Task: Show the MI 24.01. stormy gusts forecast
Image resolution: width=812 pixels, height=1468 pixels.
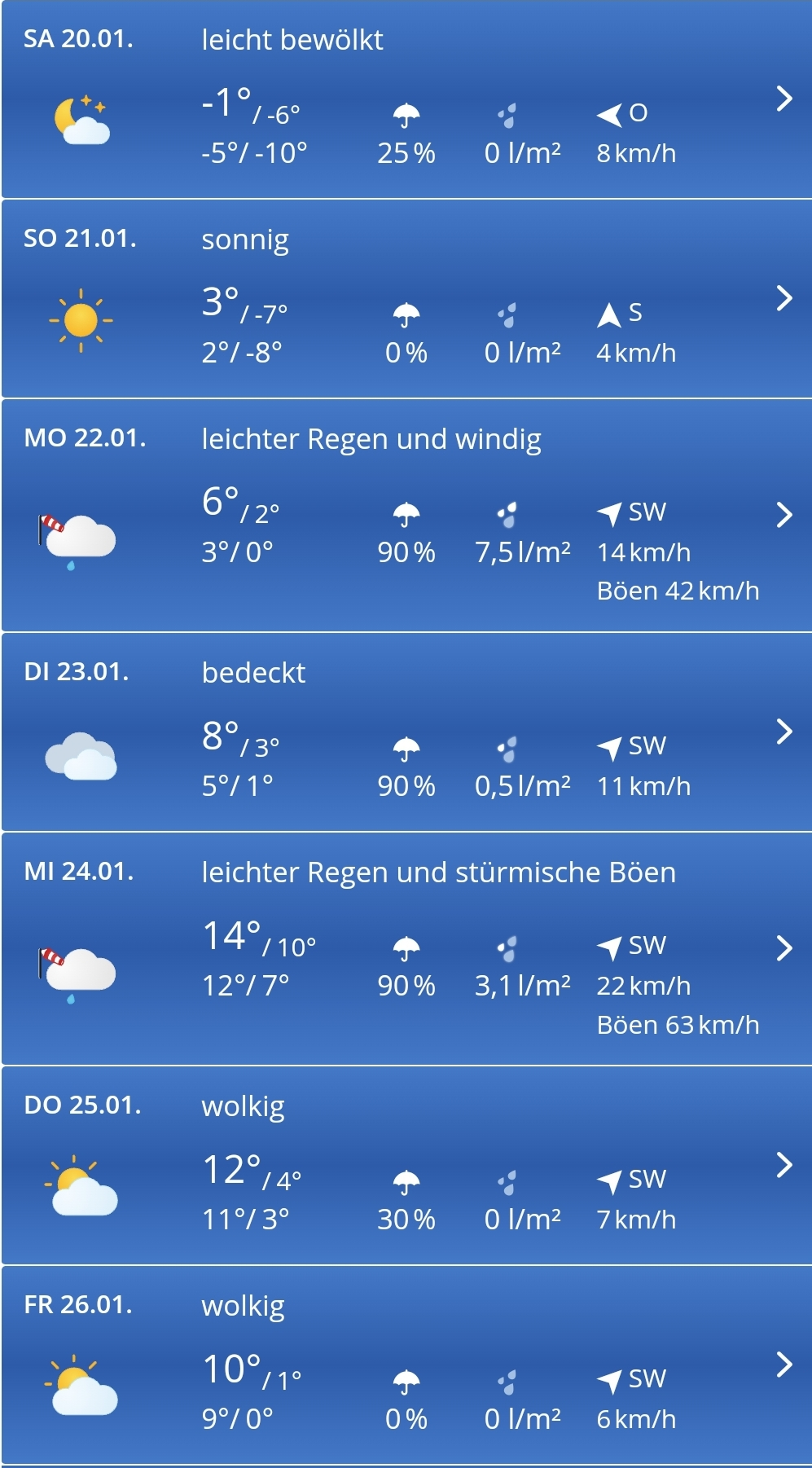Action: point(406,949)
